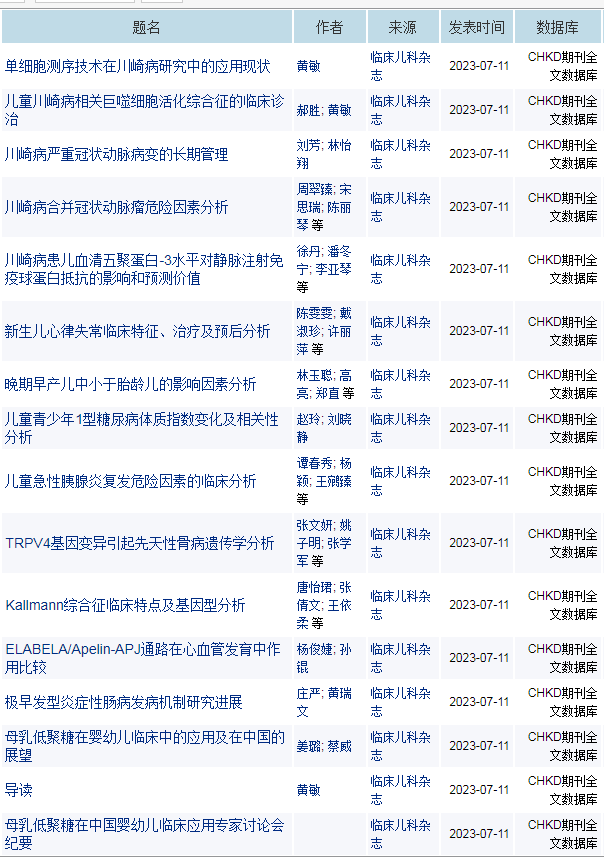This screenshot has width=604, height=861.
Task: Open article 川崎病严重冠状动脉病变的长期管理
Action: tap(116, 154)
